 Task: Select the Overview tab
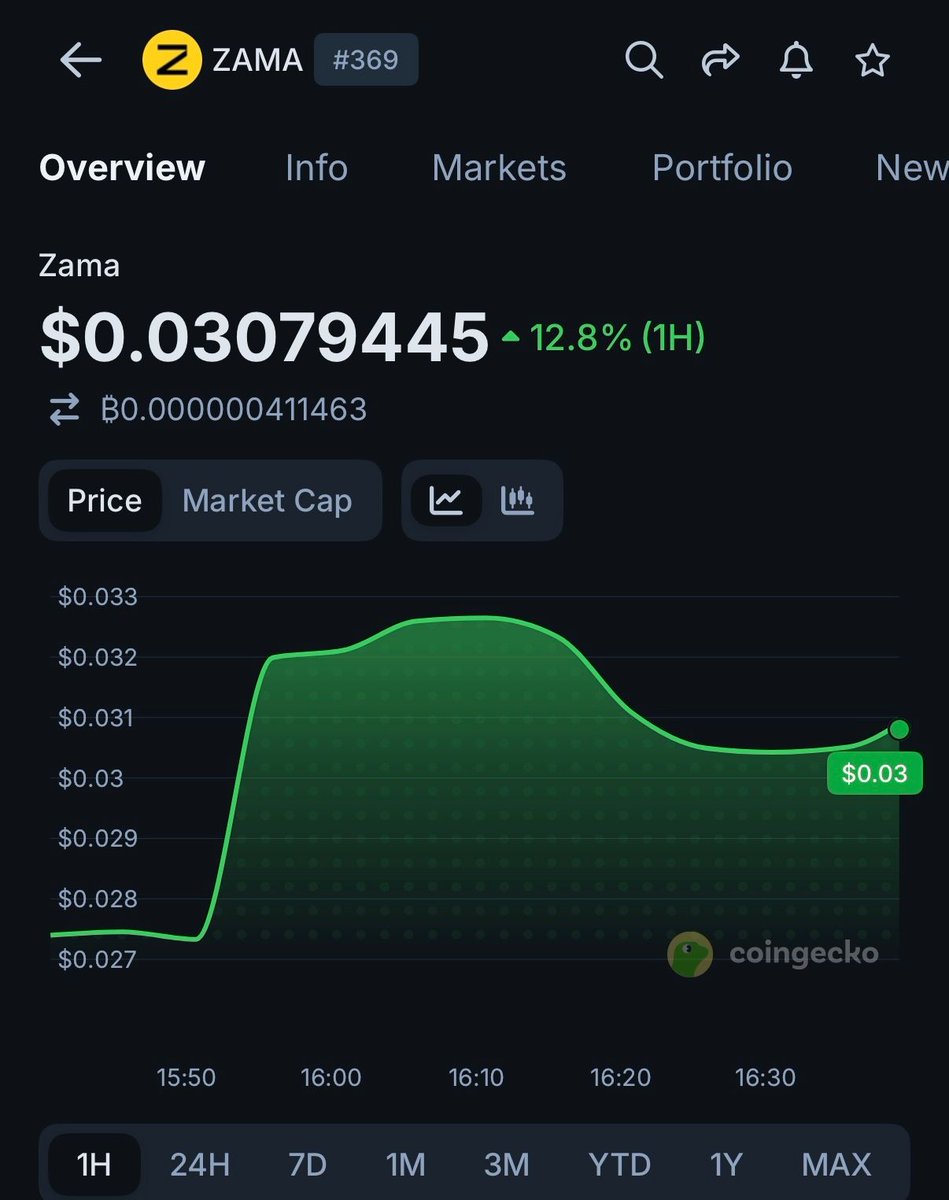click(x=122, y=168)
